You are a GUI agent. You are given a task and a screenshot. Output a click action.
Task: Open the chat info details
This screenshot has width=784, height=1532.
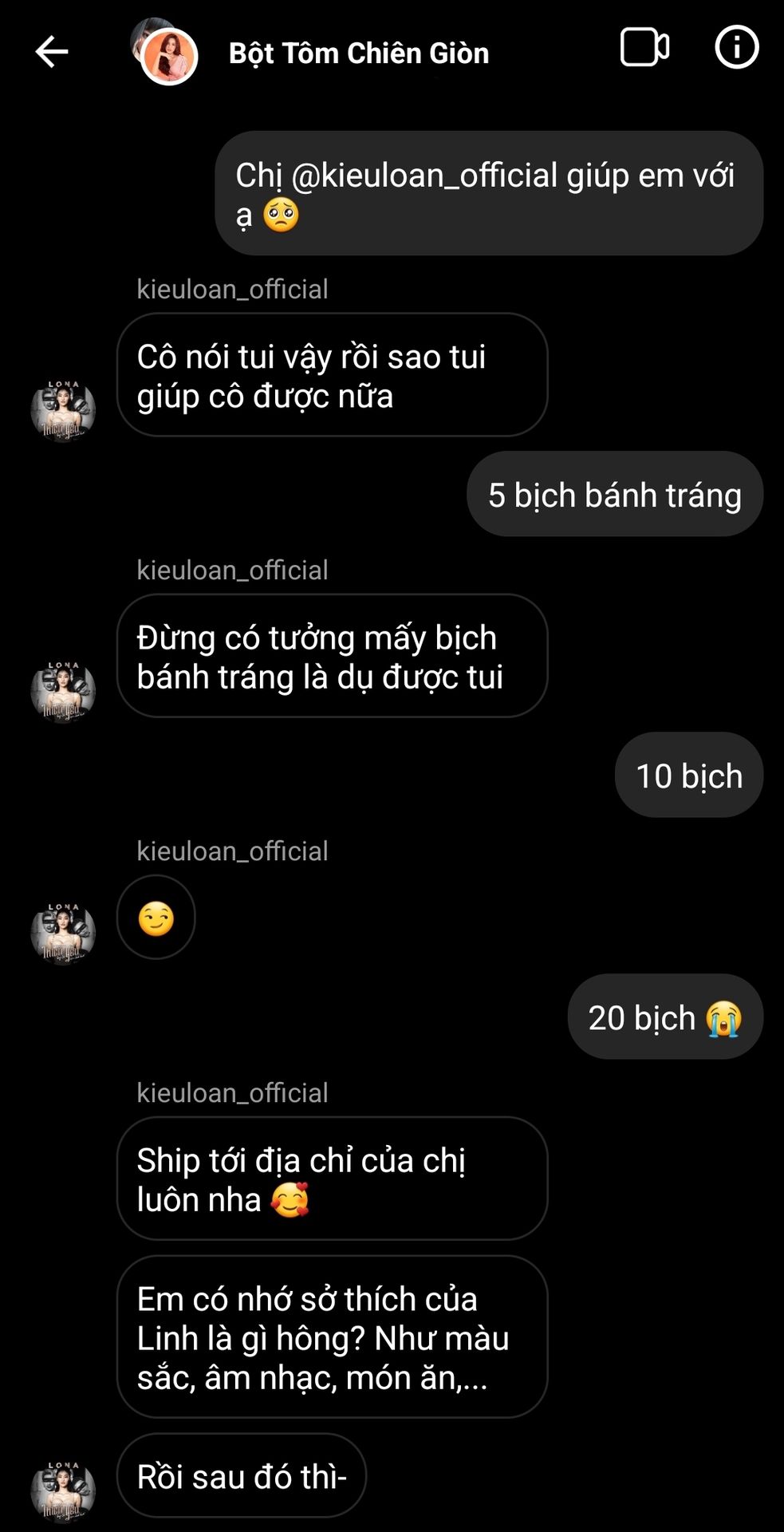[x=736, y=48]
